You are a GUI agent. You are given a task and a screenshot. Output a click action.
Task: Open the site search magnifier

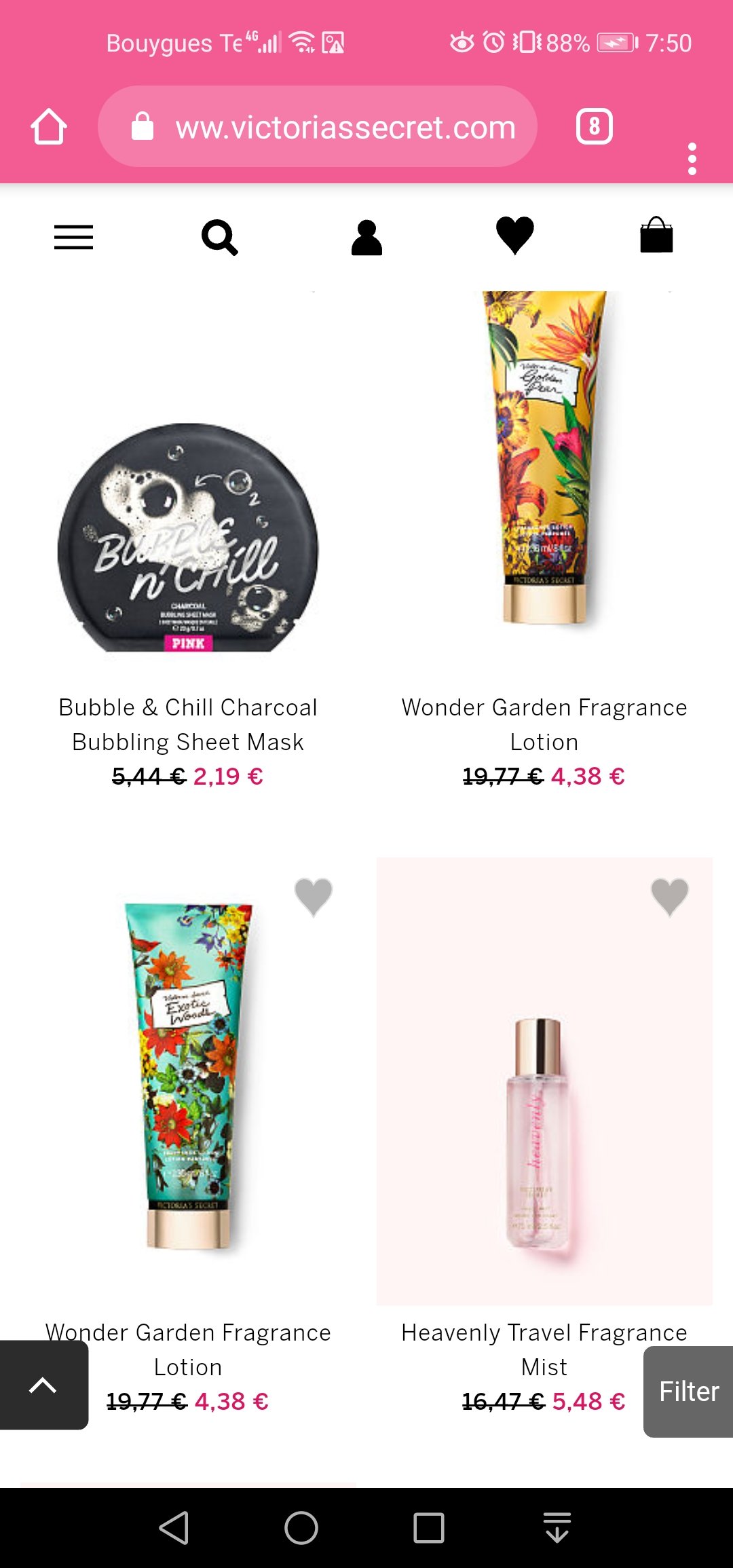point(220,238)
